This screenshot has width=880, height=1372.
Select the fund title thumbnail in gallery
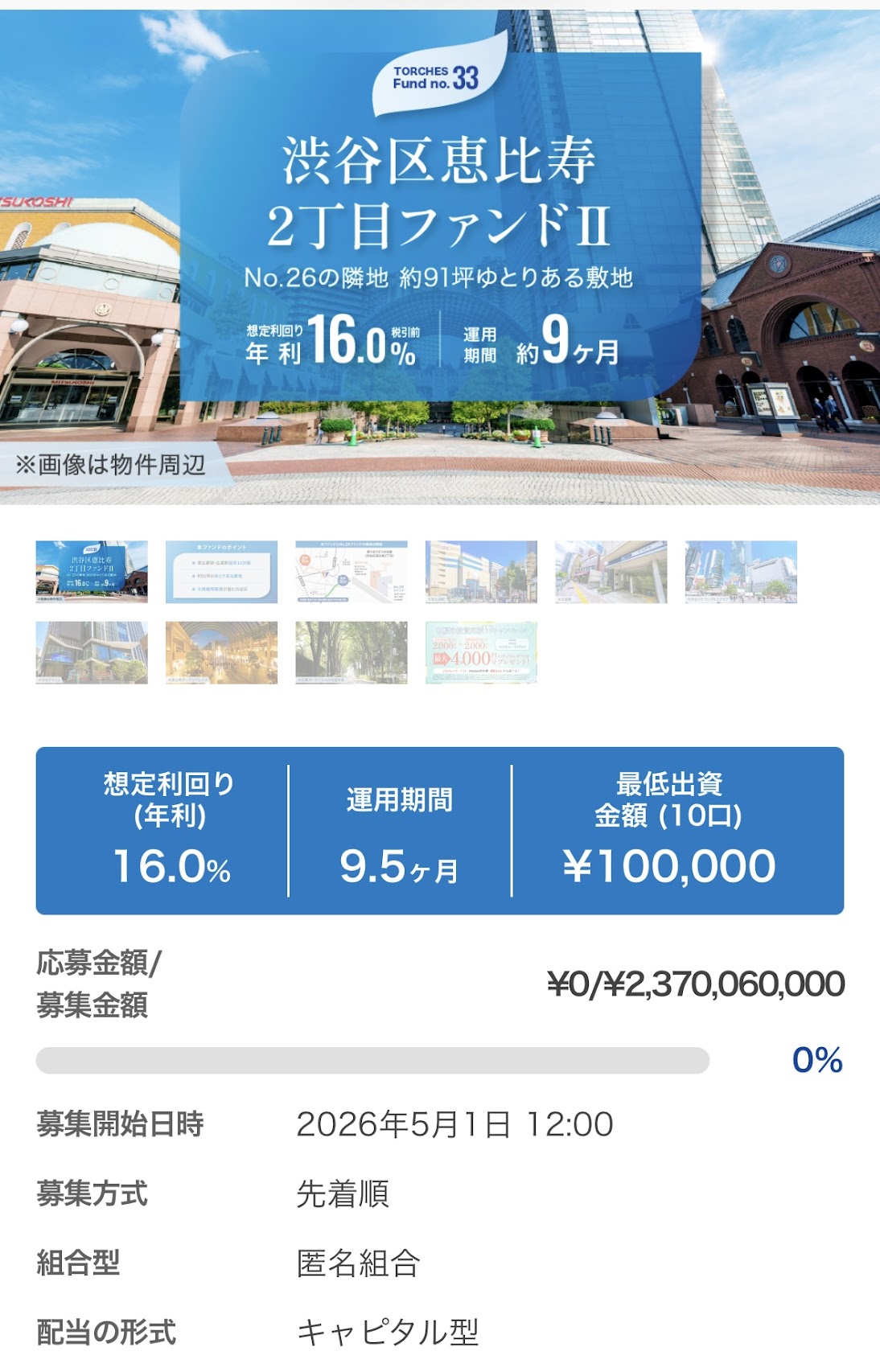(92, 572)
